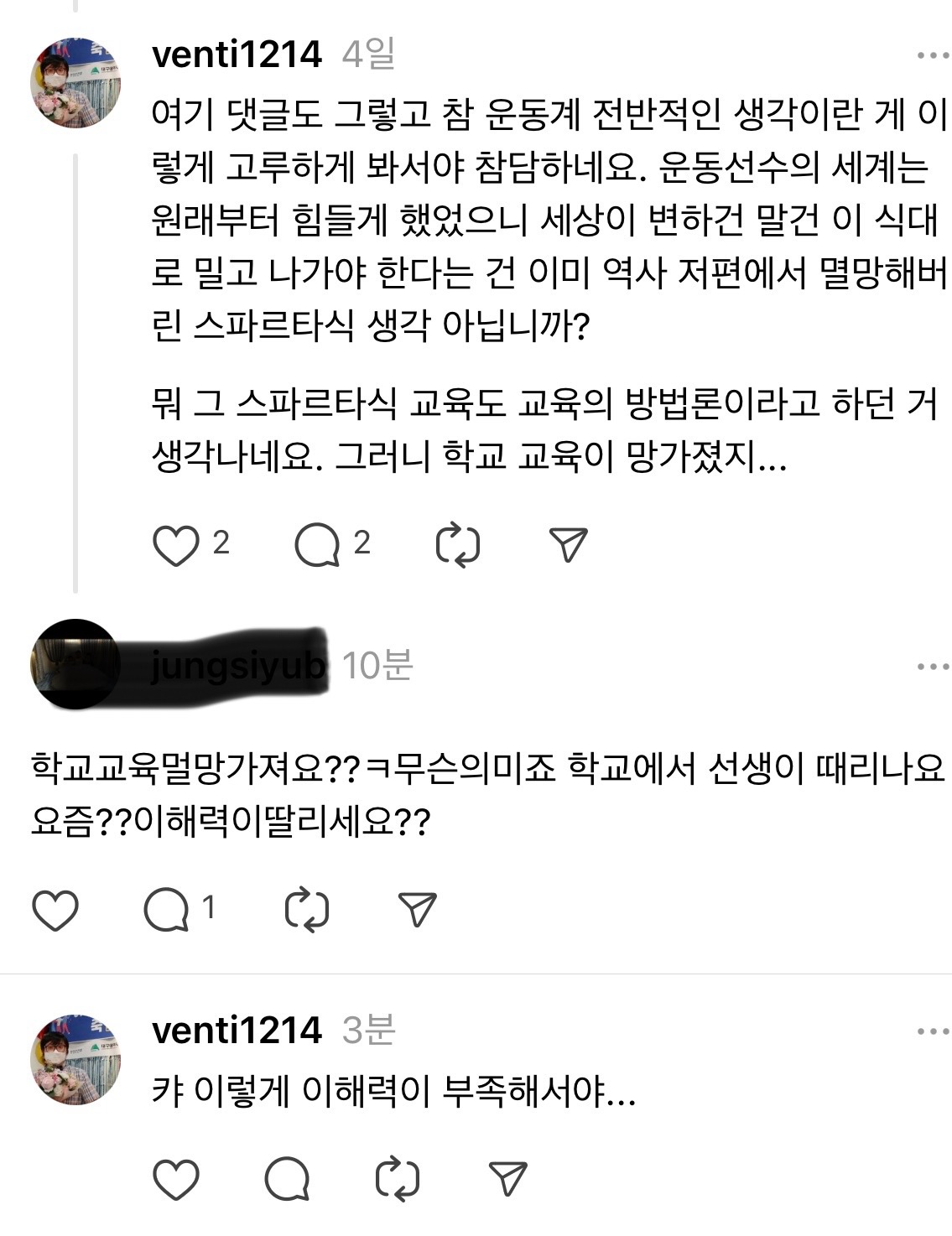
Task: Open overflow menu on the 10분 reply
Action: coord(933,667)
